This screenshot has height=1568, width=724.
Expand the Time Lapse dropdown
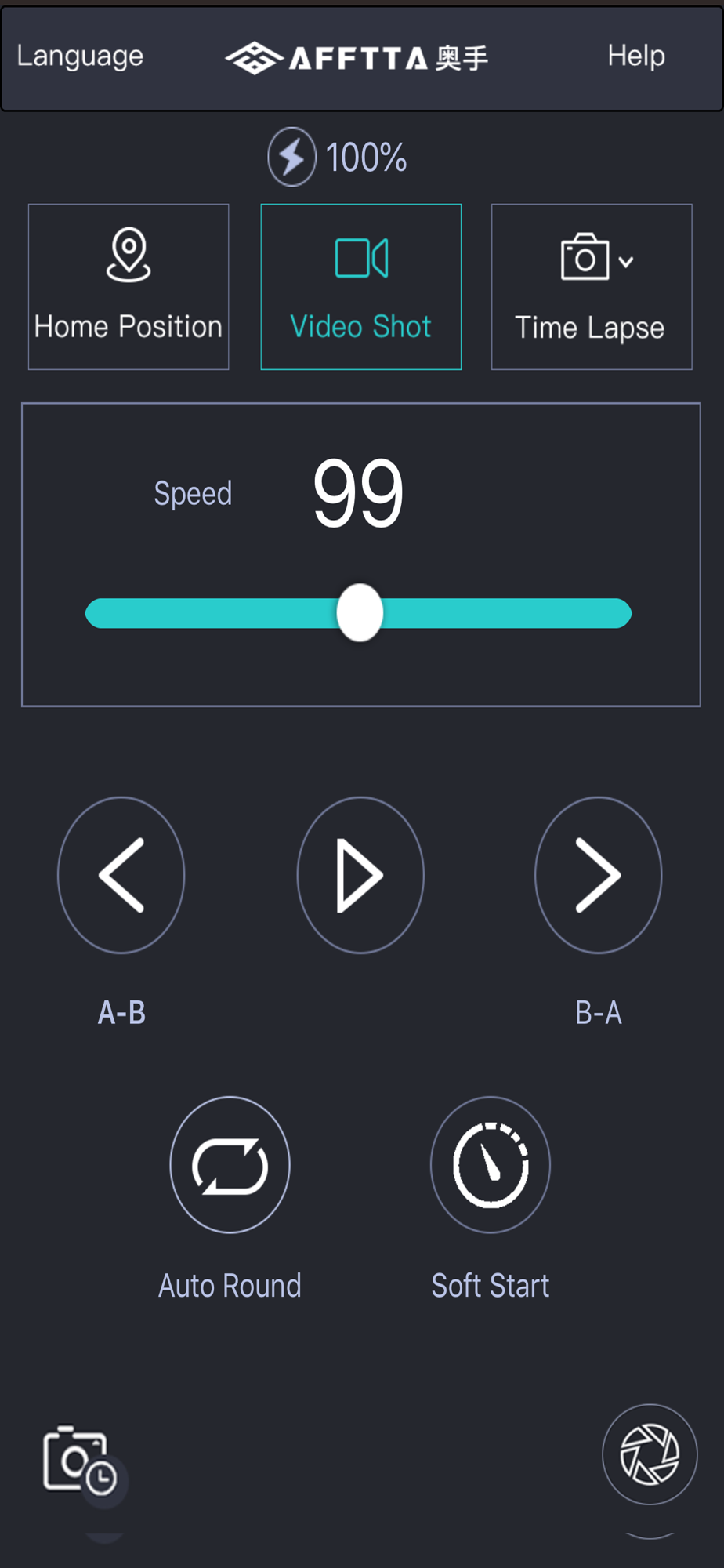(592, 287)
